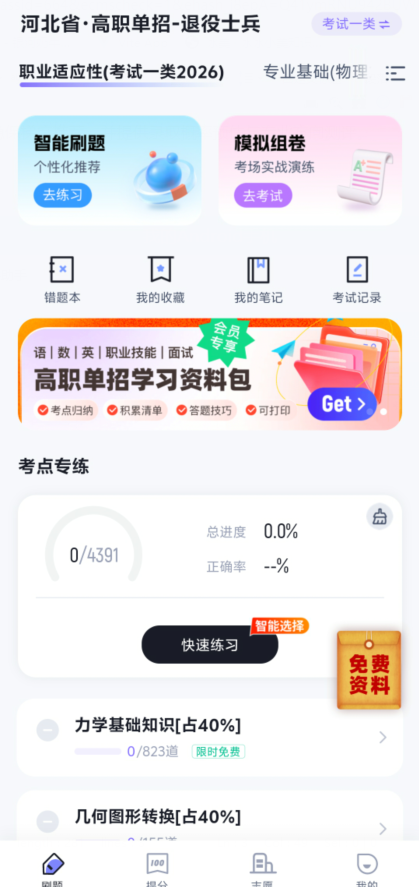
Task: Switch to 专业基础(物理) subject tab
Action: click(x=316, y=72)
